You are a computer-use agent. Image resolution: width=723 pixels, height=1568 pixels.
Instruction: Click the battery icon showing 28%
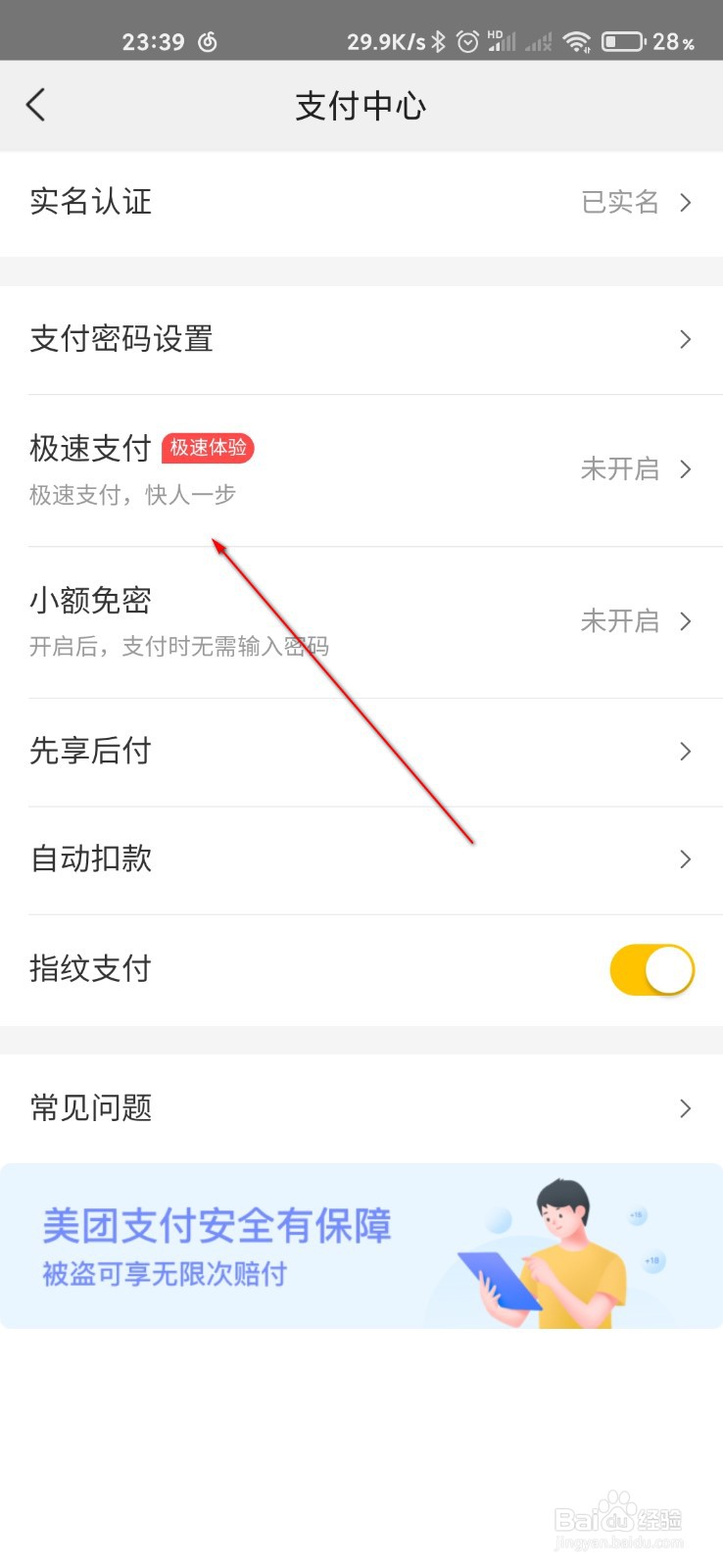tap(623, 41)
